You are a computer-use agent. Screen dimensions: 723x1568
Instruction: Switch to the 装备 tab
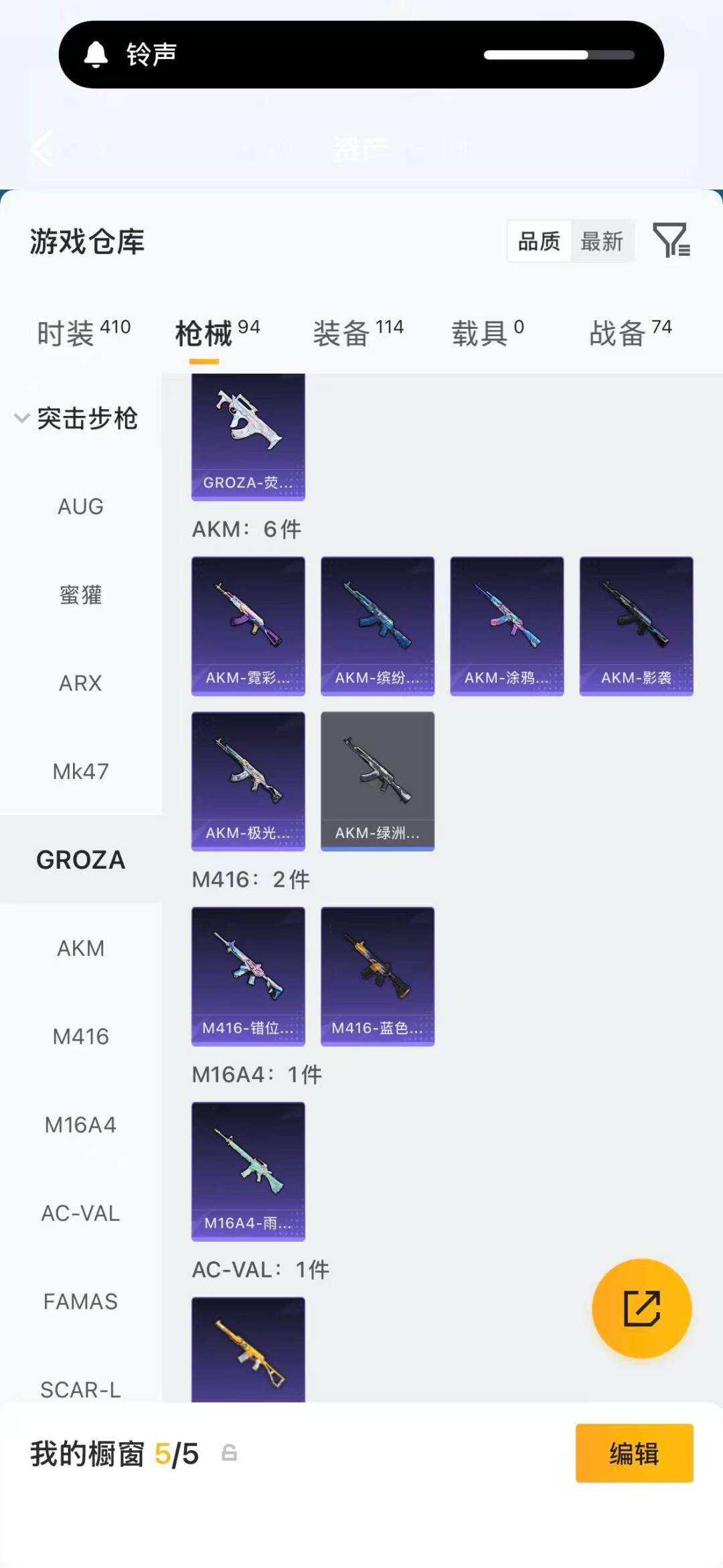tap(357, 333)
